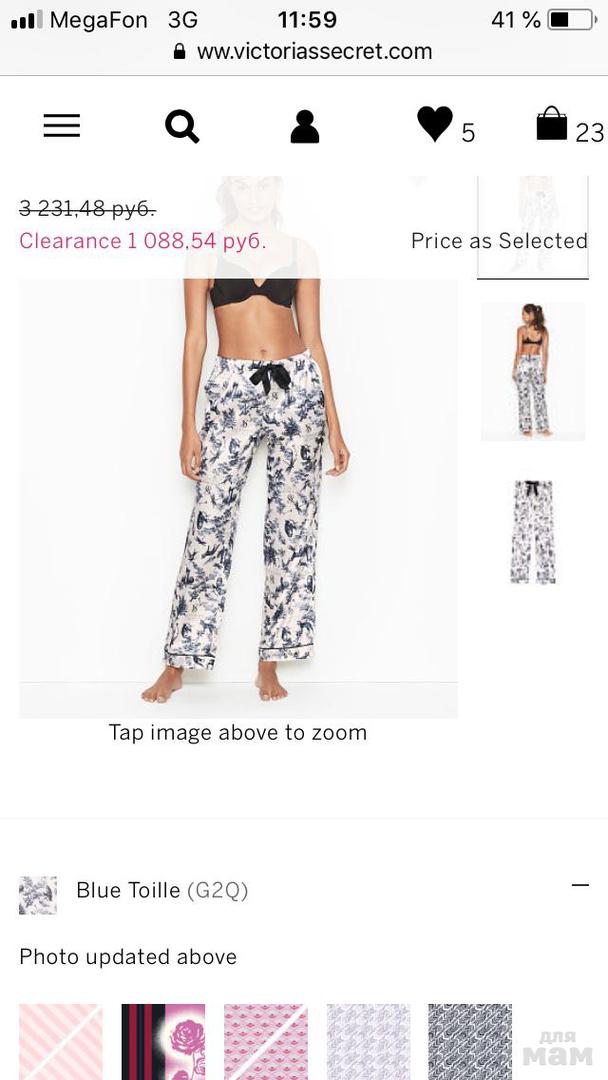Collapse the Blue Toille color section

tap(579, 885)
